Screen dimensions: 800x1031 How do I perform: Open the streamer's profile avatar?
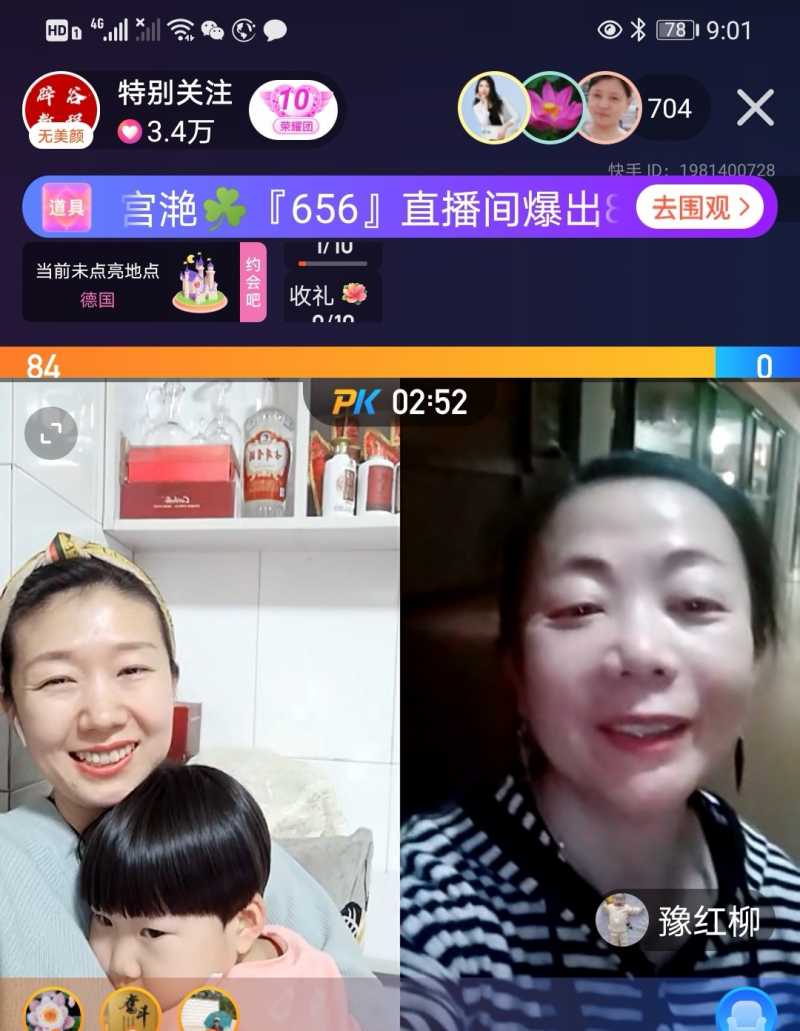pos(60,108)
